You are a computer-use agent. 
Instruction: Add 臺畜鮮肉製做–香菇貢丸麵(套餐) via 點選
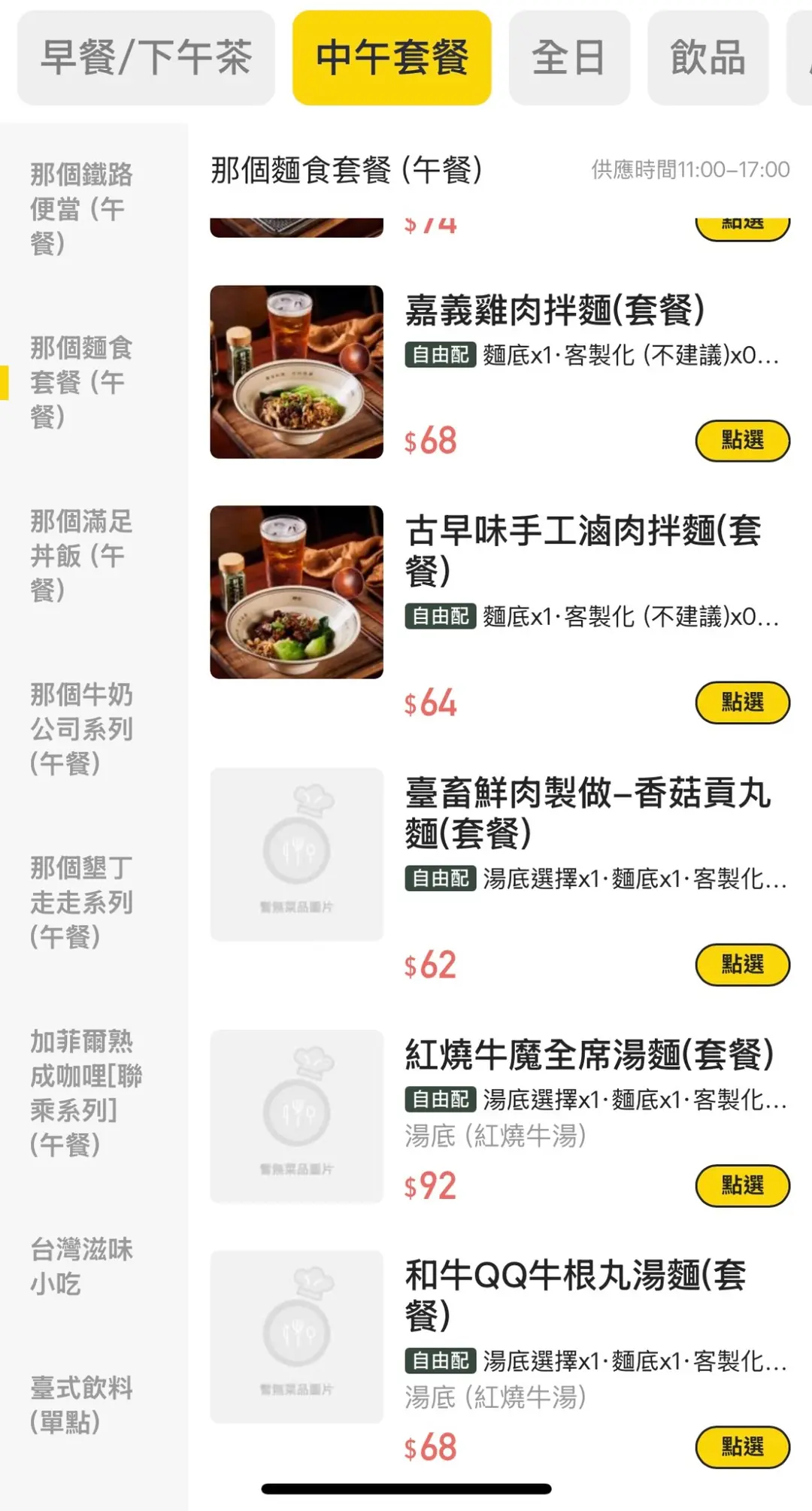pyautogui.click(x=742, y=964)
